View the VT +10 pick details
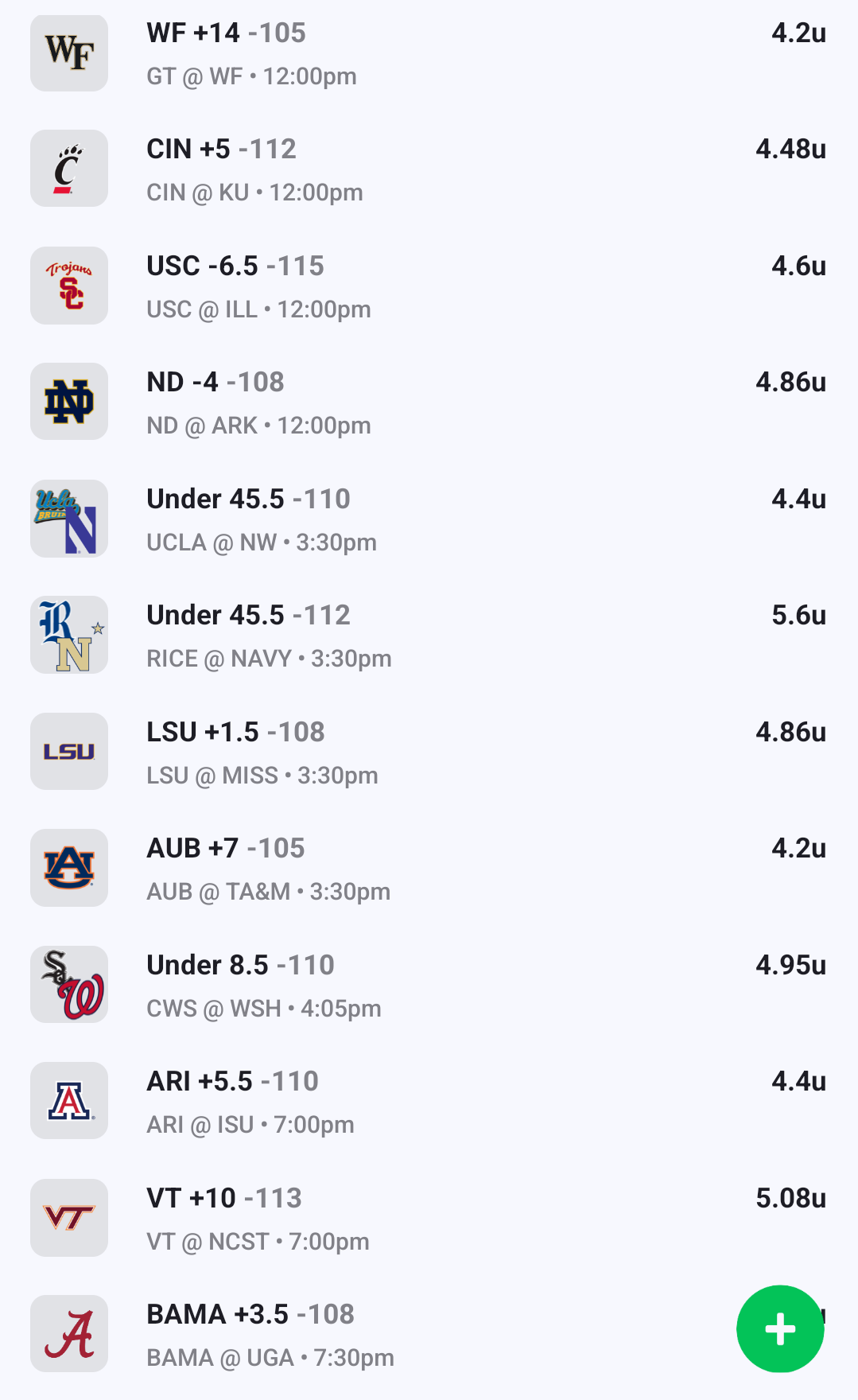Viewport: 858px width, 1400px height. click(x=429, y=1219)
